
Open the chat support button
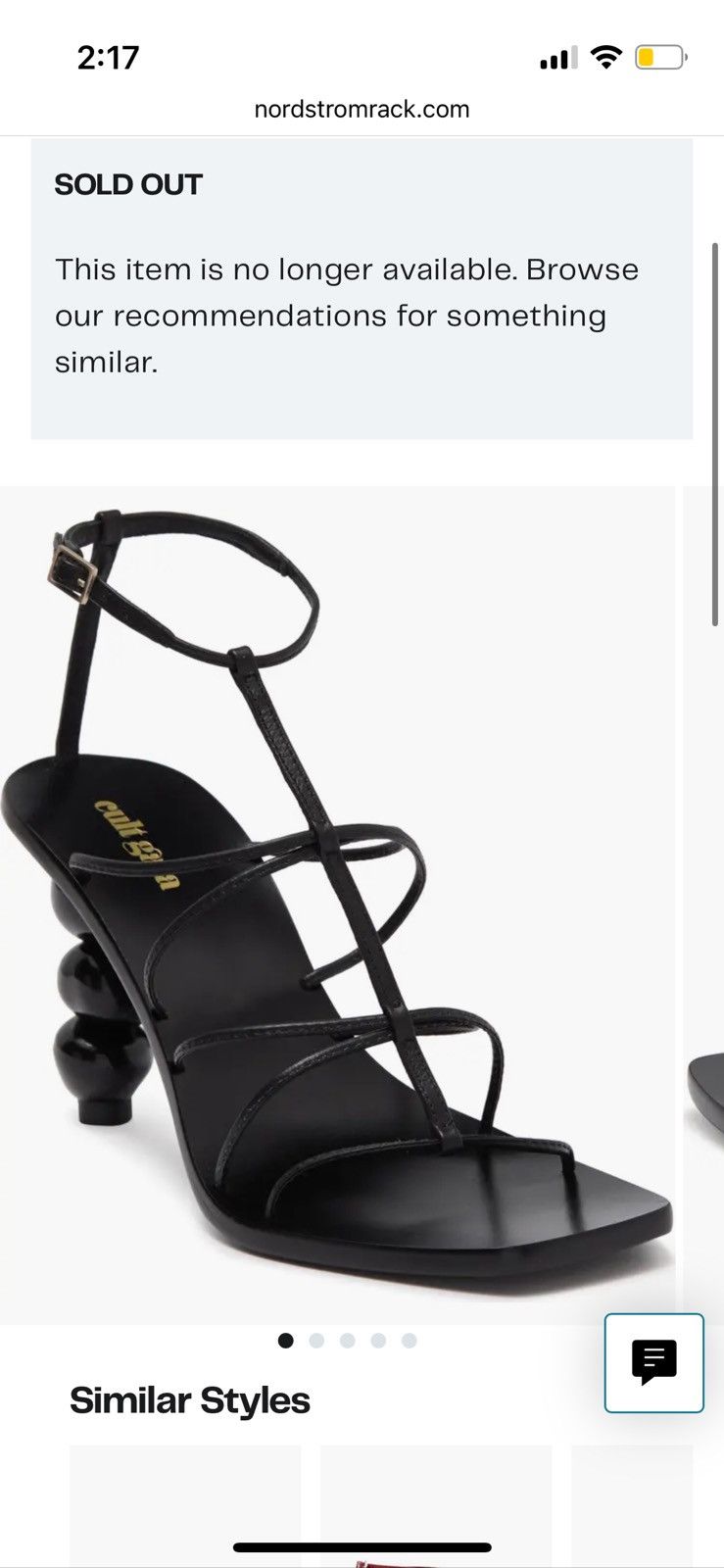[x=653, y=1362]
